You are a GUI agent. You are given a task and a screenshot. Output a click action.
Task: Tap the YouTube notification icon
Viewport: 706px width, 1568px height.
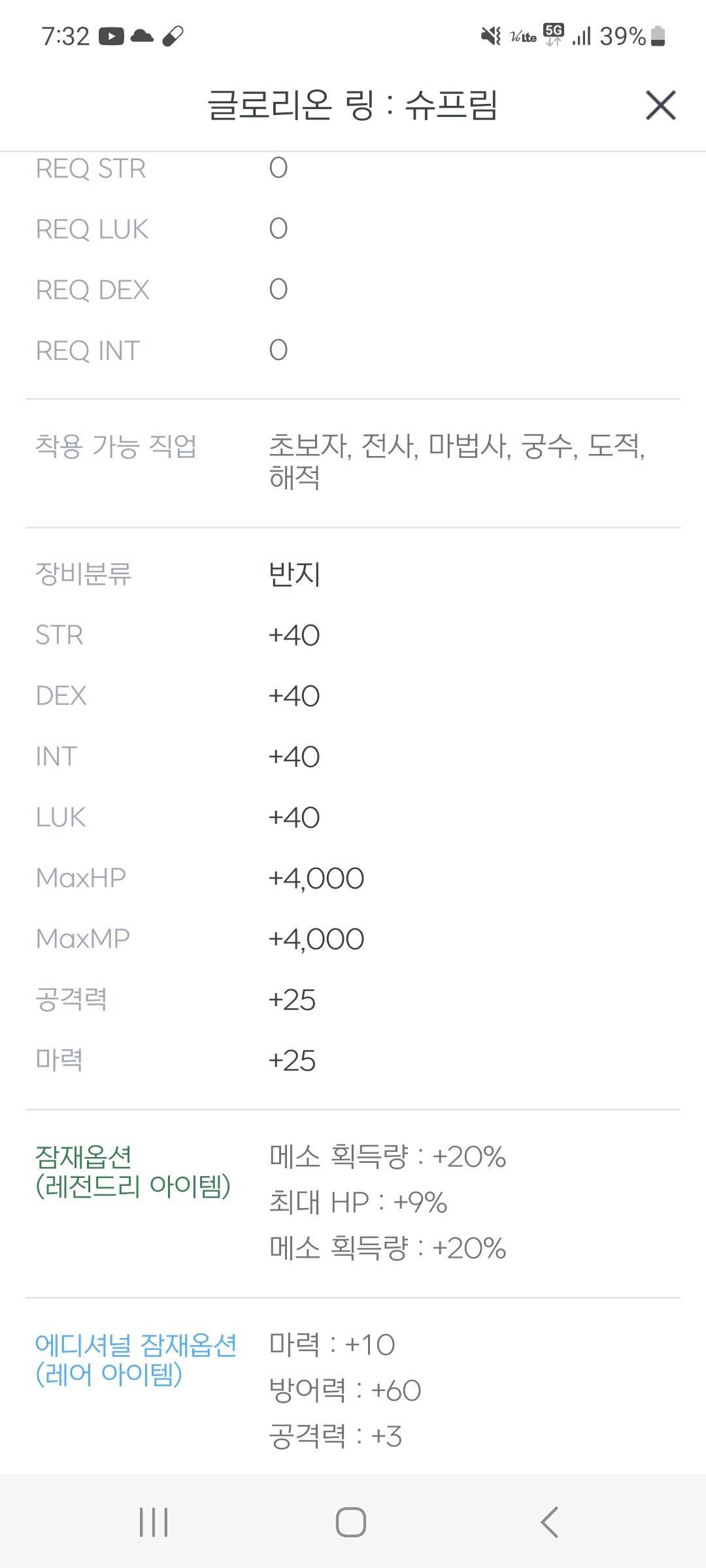point(111,36)
